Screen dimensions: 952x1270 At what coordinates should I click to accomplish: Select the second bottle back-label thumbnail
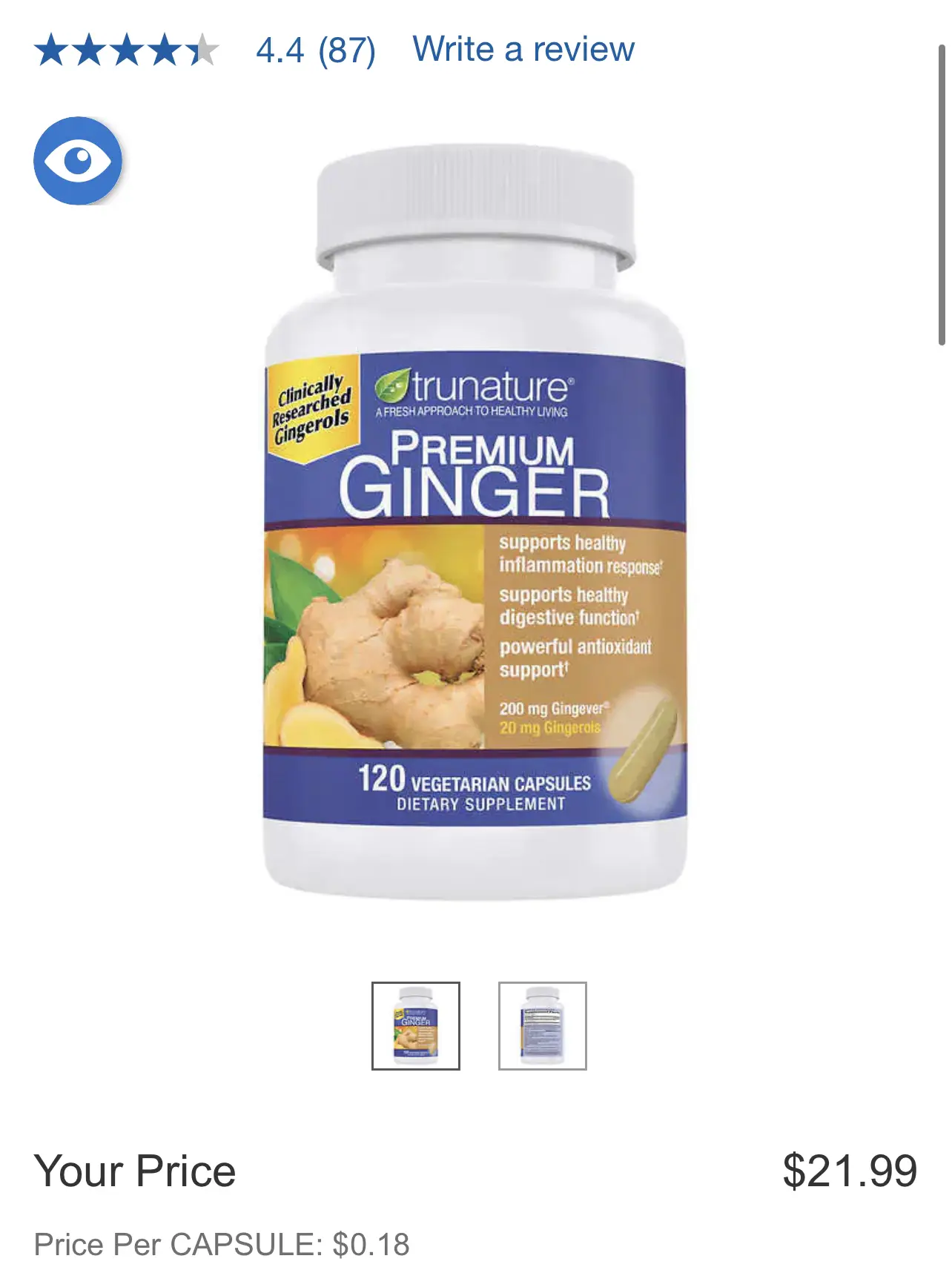(x=542, y=1025)
